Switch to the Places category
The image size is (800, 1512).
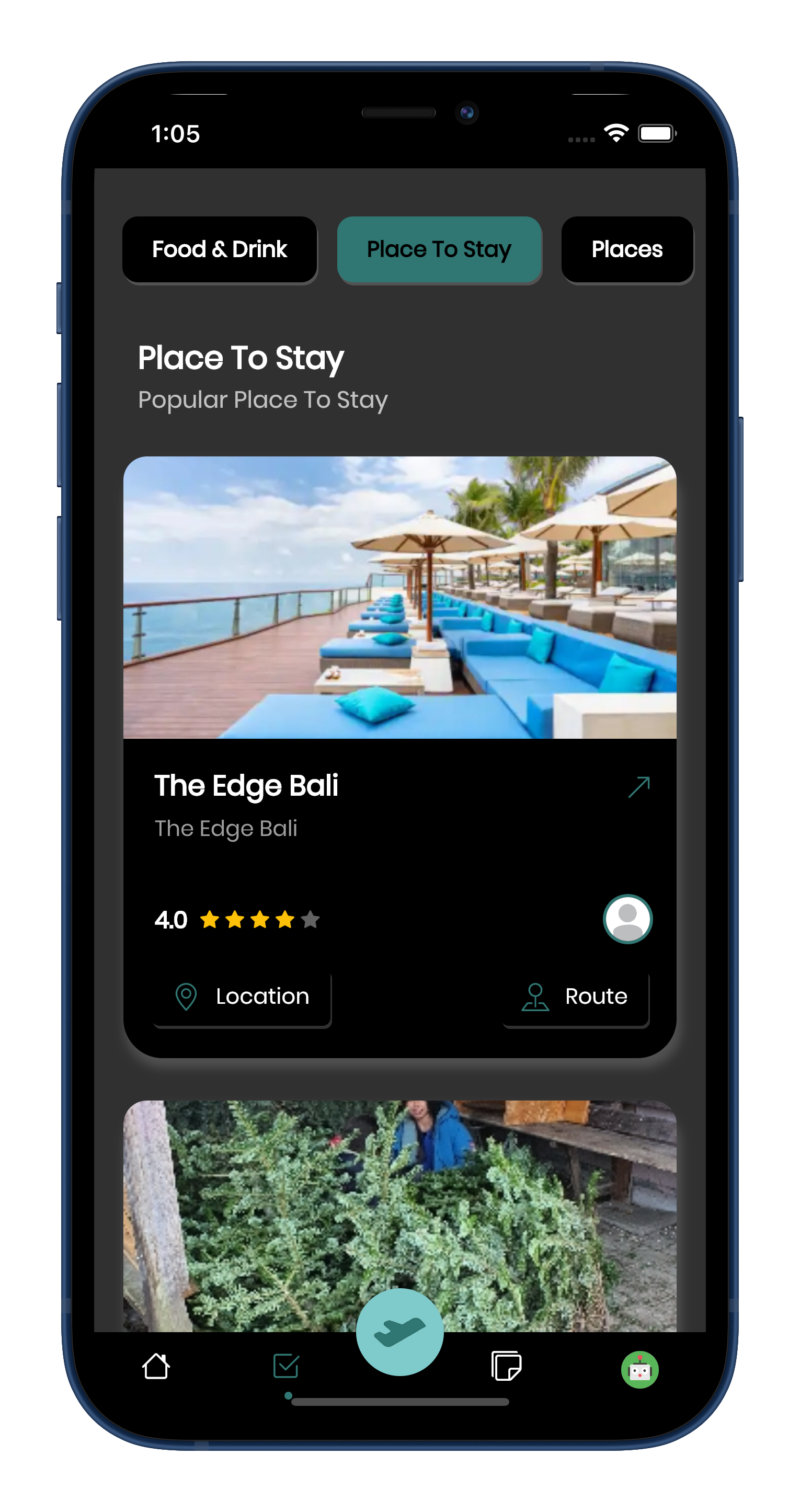pyautogui.click(x=627, y=249)
